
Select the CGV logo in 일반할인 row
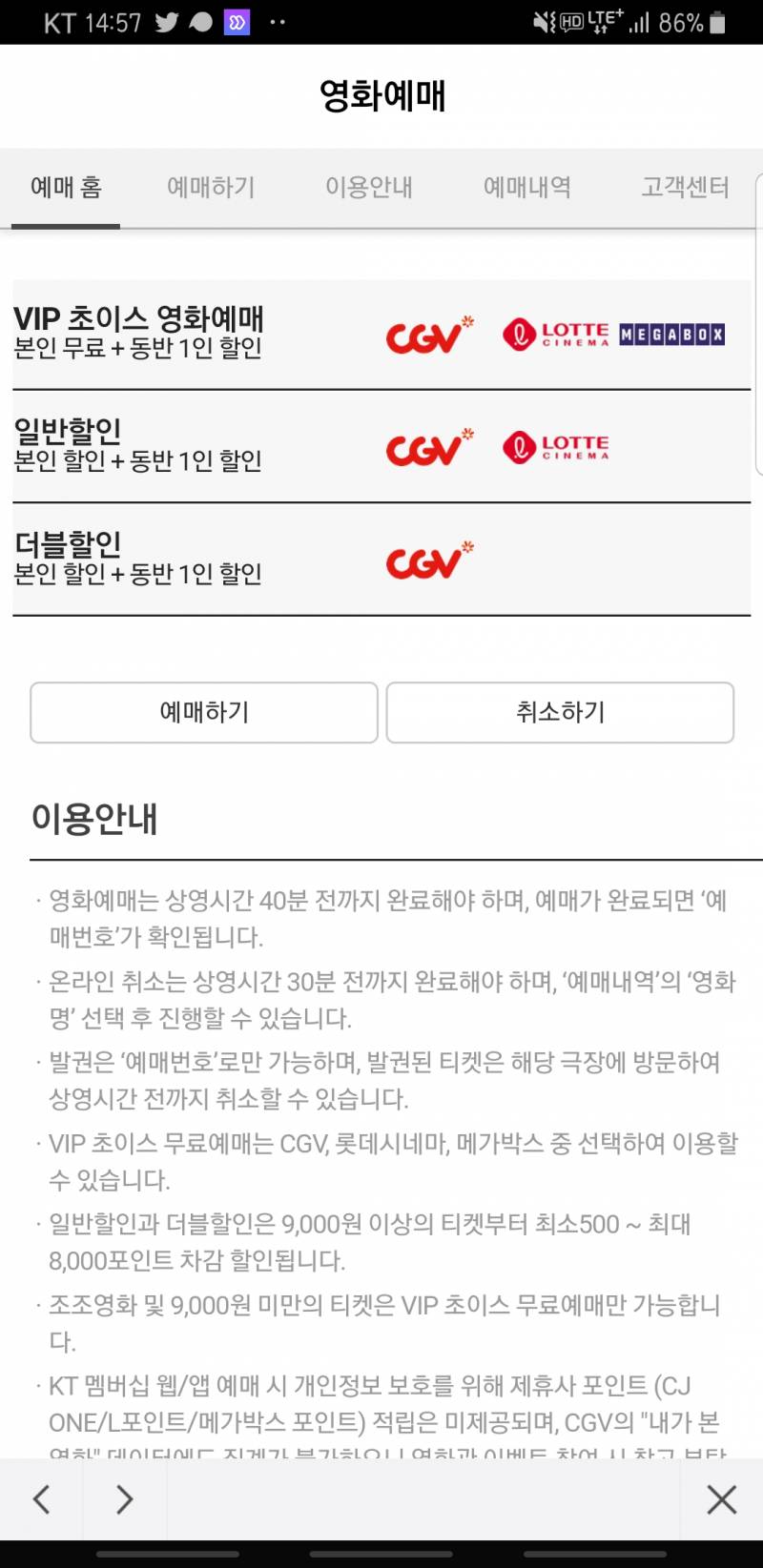click(x=427, y=446)
